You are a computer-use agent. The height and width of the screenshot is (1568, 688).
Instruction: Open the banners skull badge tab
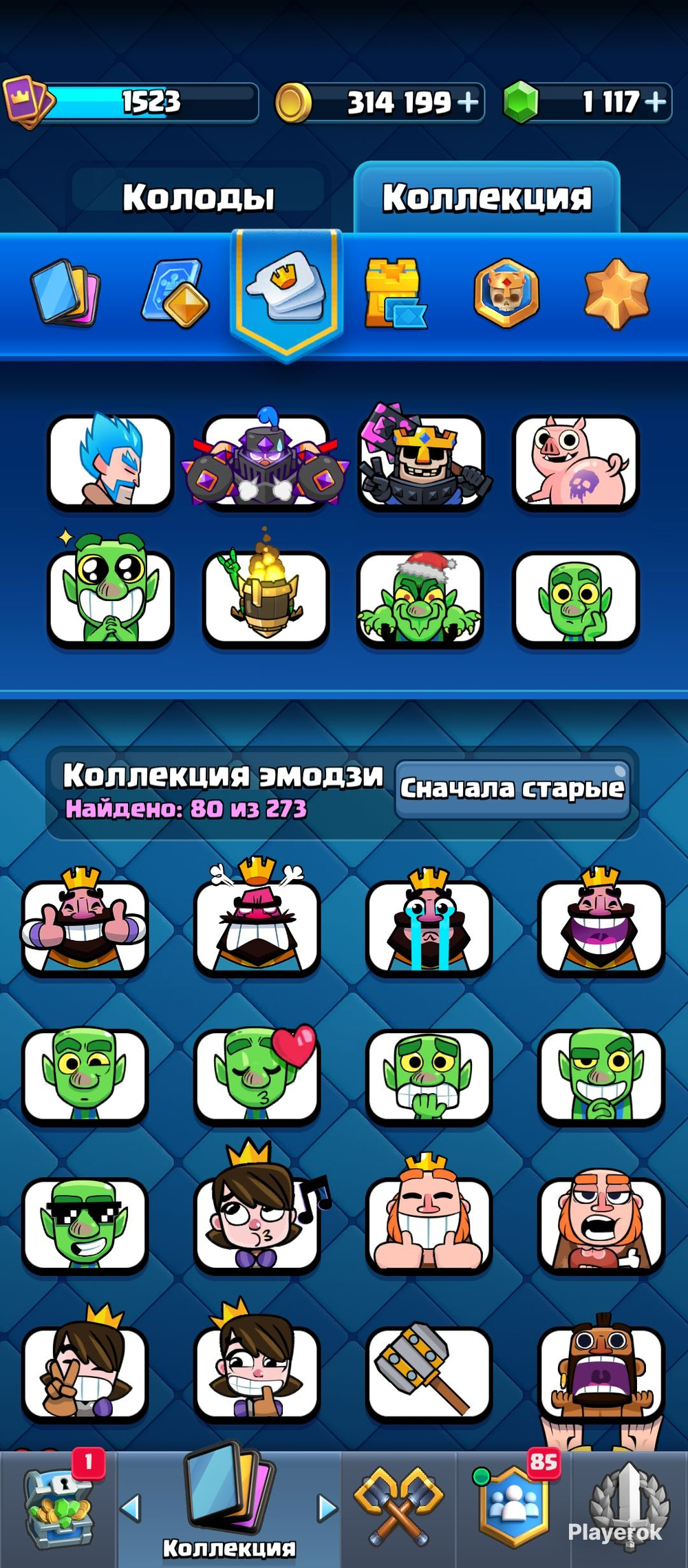pos(506,293)
